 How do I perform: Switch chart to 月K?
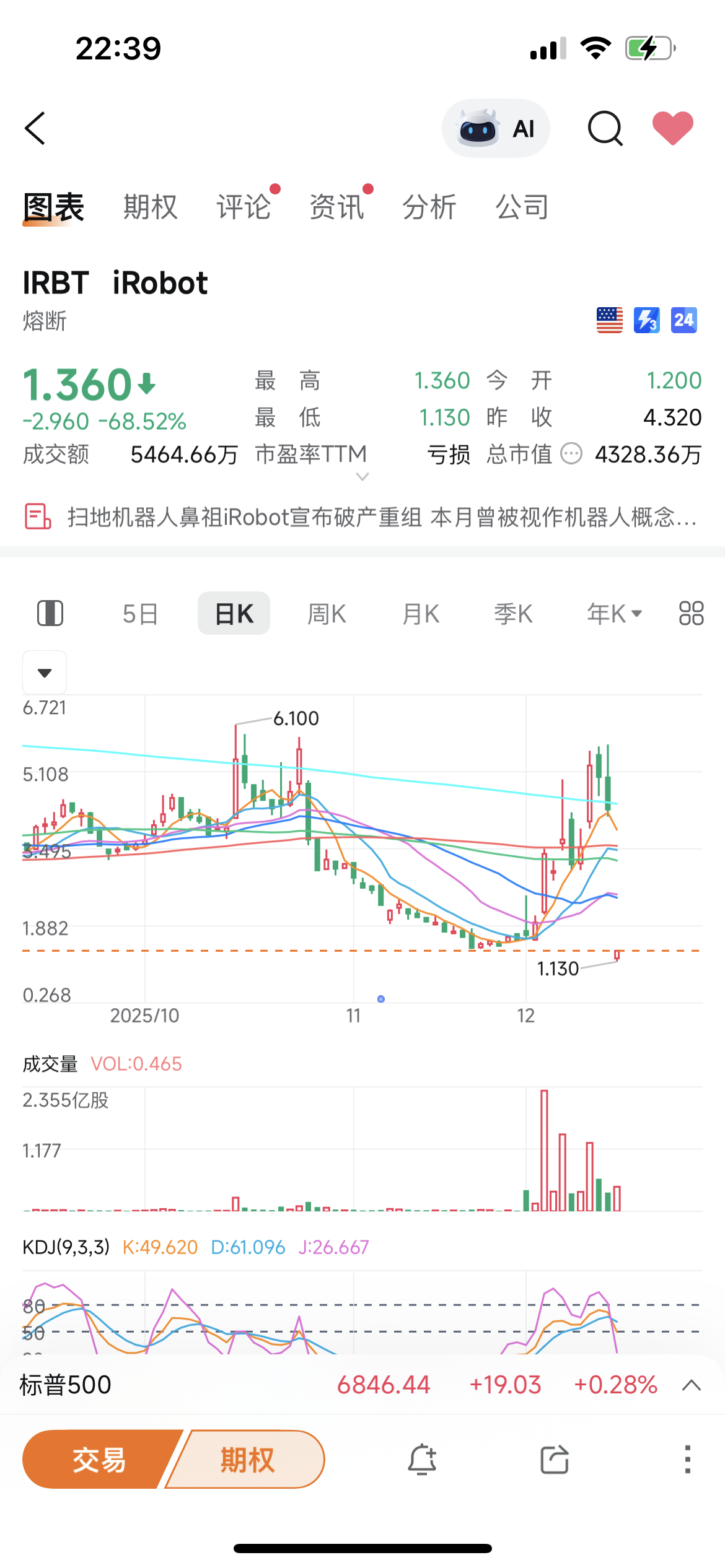(421, 614)
